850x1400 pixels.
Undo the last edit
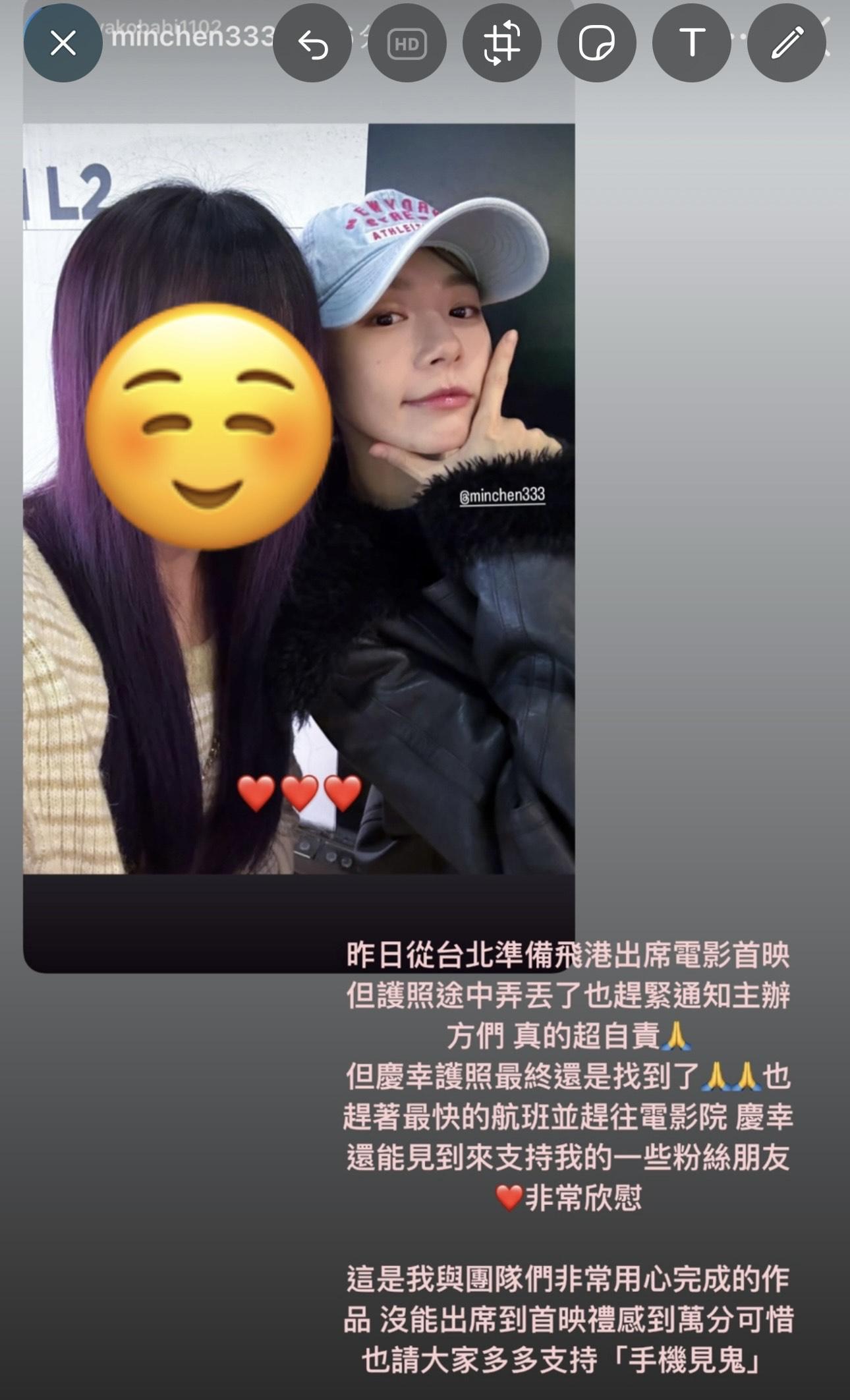click(312, 44)
